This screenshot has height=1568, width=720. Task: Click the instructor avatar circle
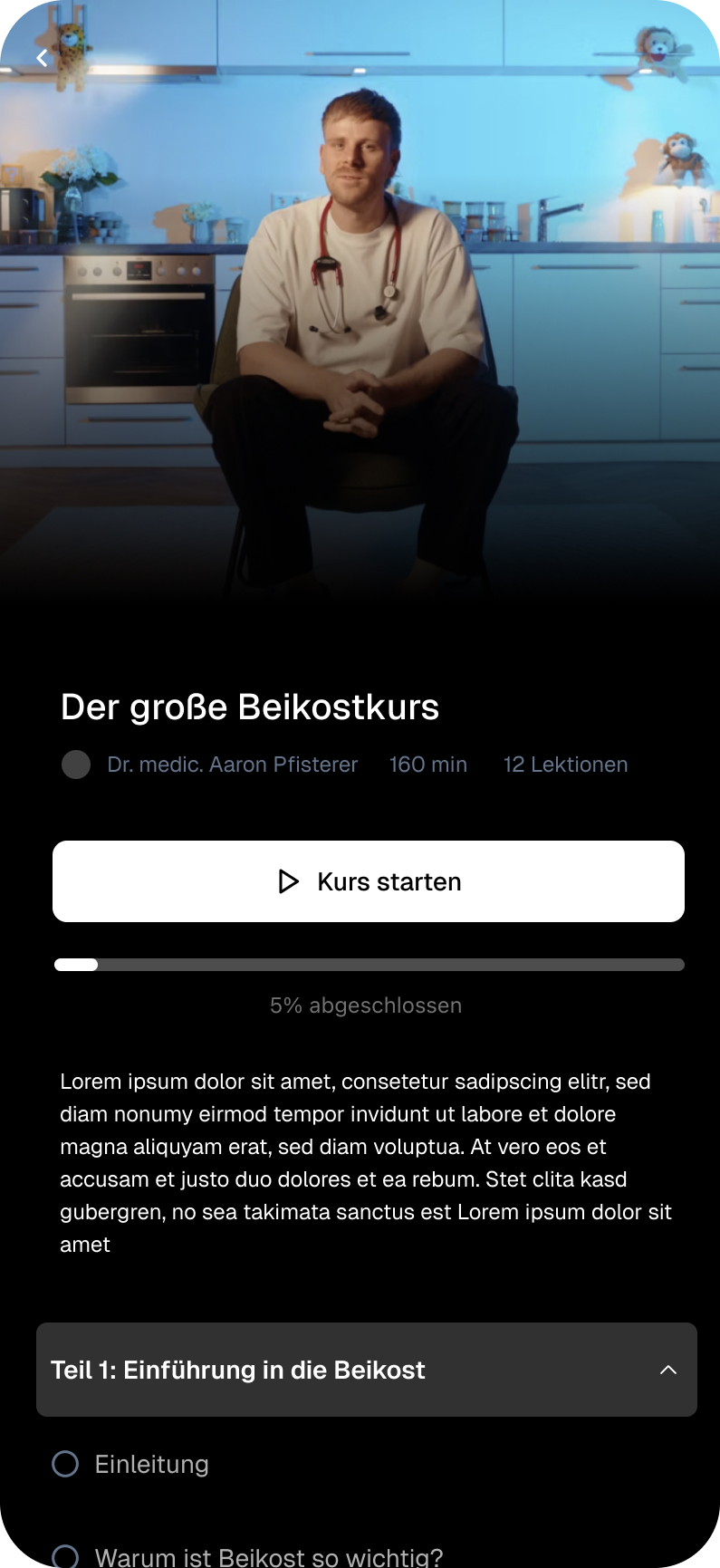click(x=76, y=765)
